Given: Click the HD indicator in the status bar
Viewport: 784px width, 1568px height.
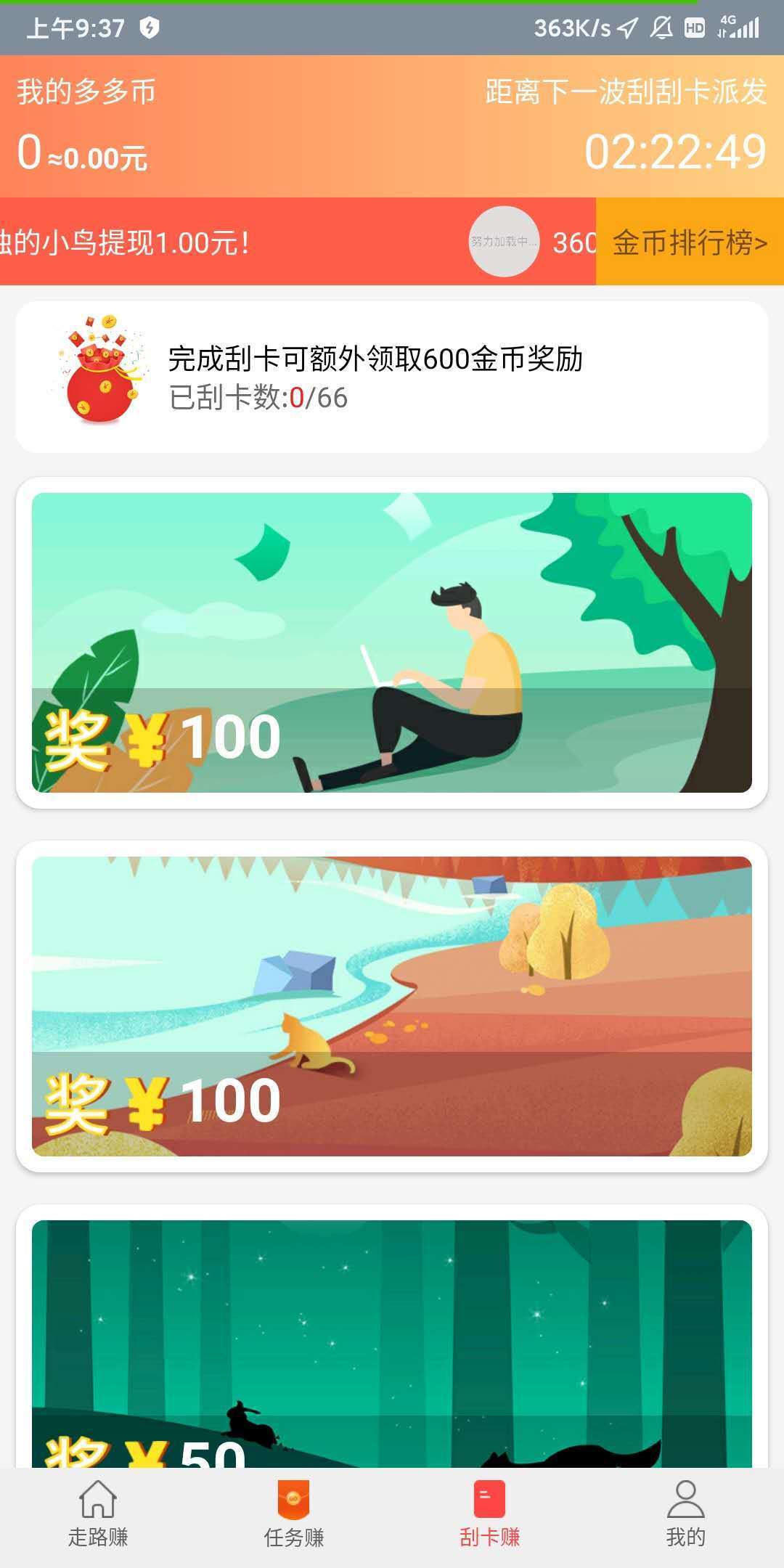Looking at the screenshot, I should click(x=695, y=27).
